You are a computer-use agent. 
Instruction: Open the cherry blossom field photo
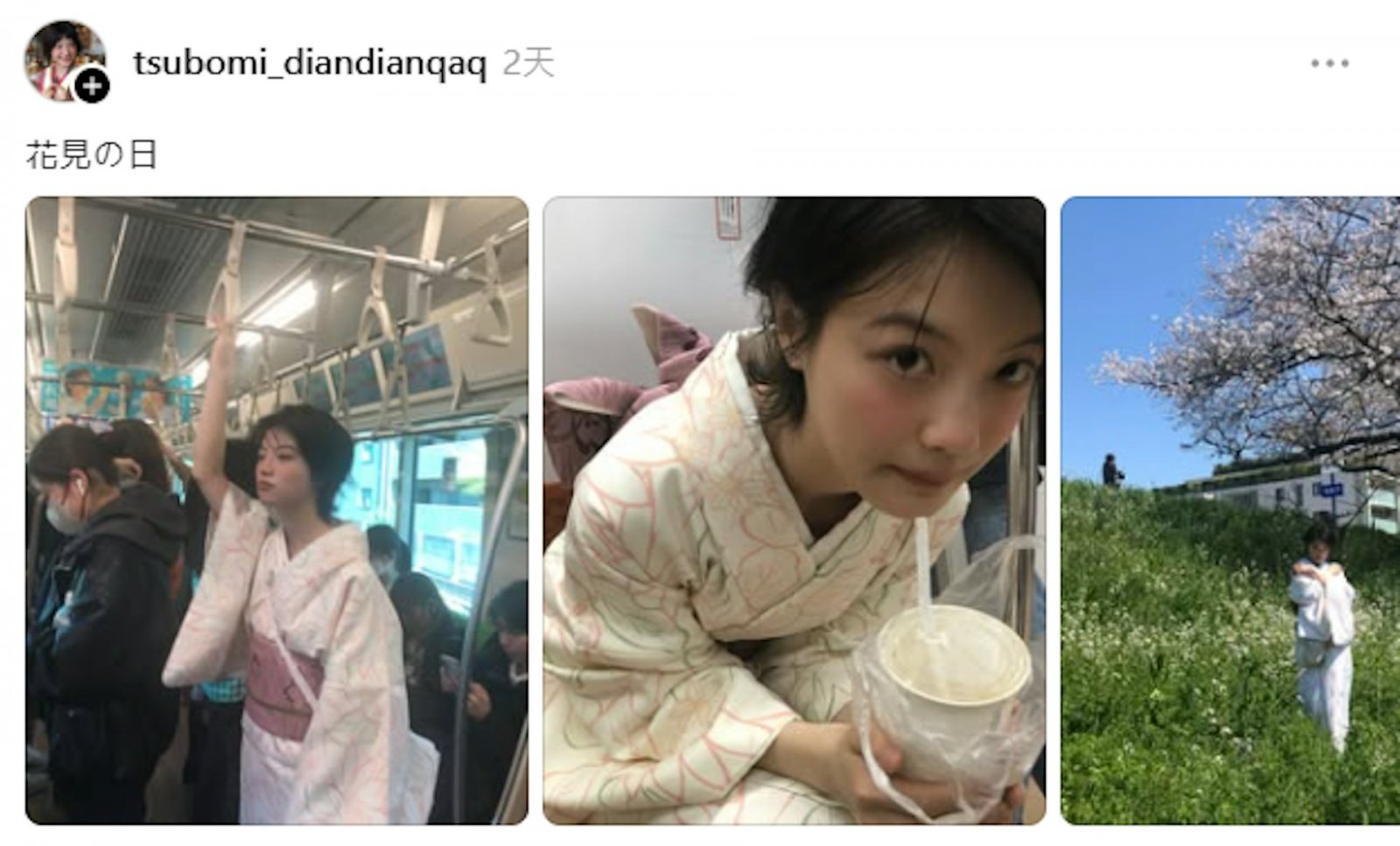coord(1229,510)
